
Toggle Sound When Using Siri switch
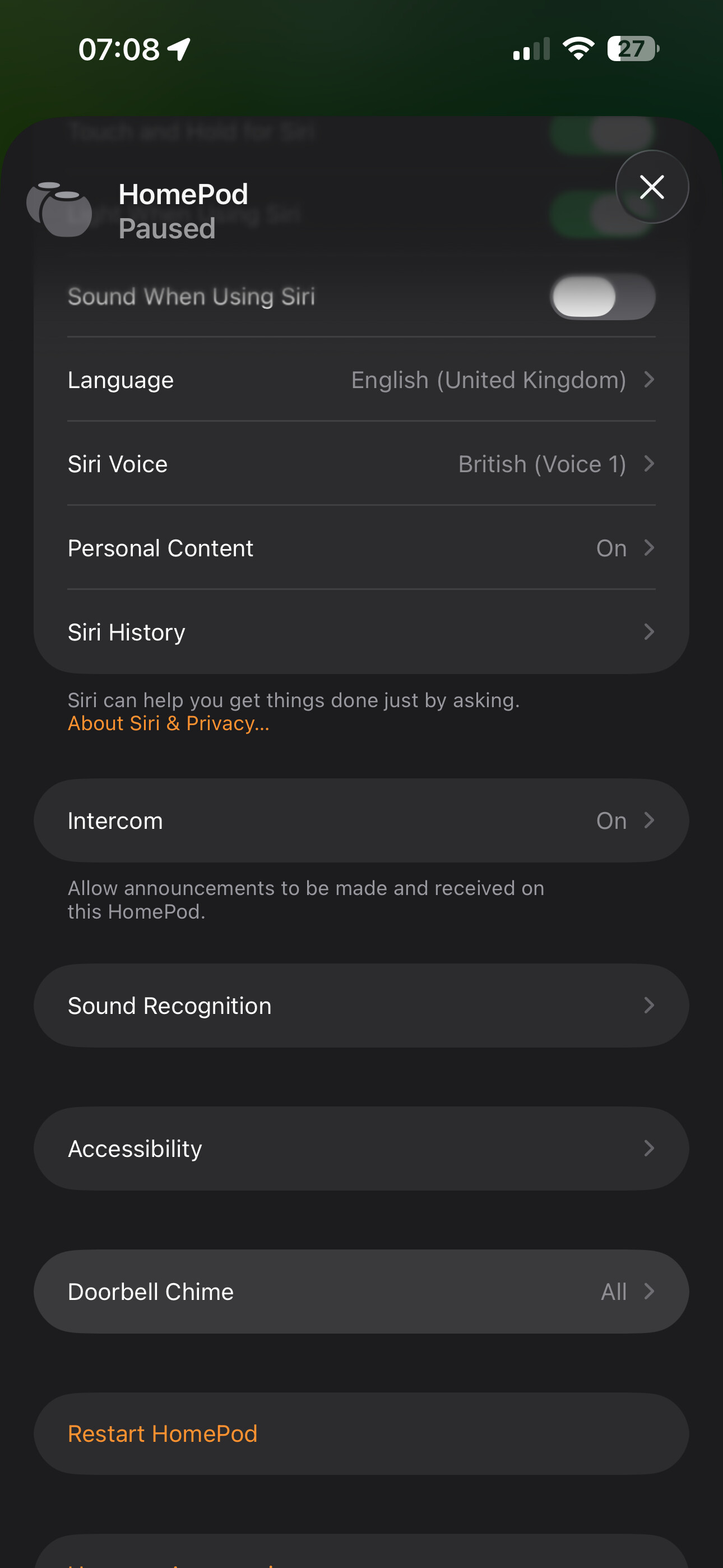[x=602, y=297]
